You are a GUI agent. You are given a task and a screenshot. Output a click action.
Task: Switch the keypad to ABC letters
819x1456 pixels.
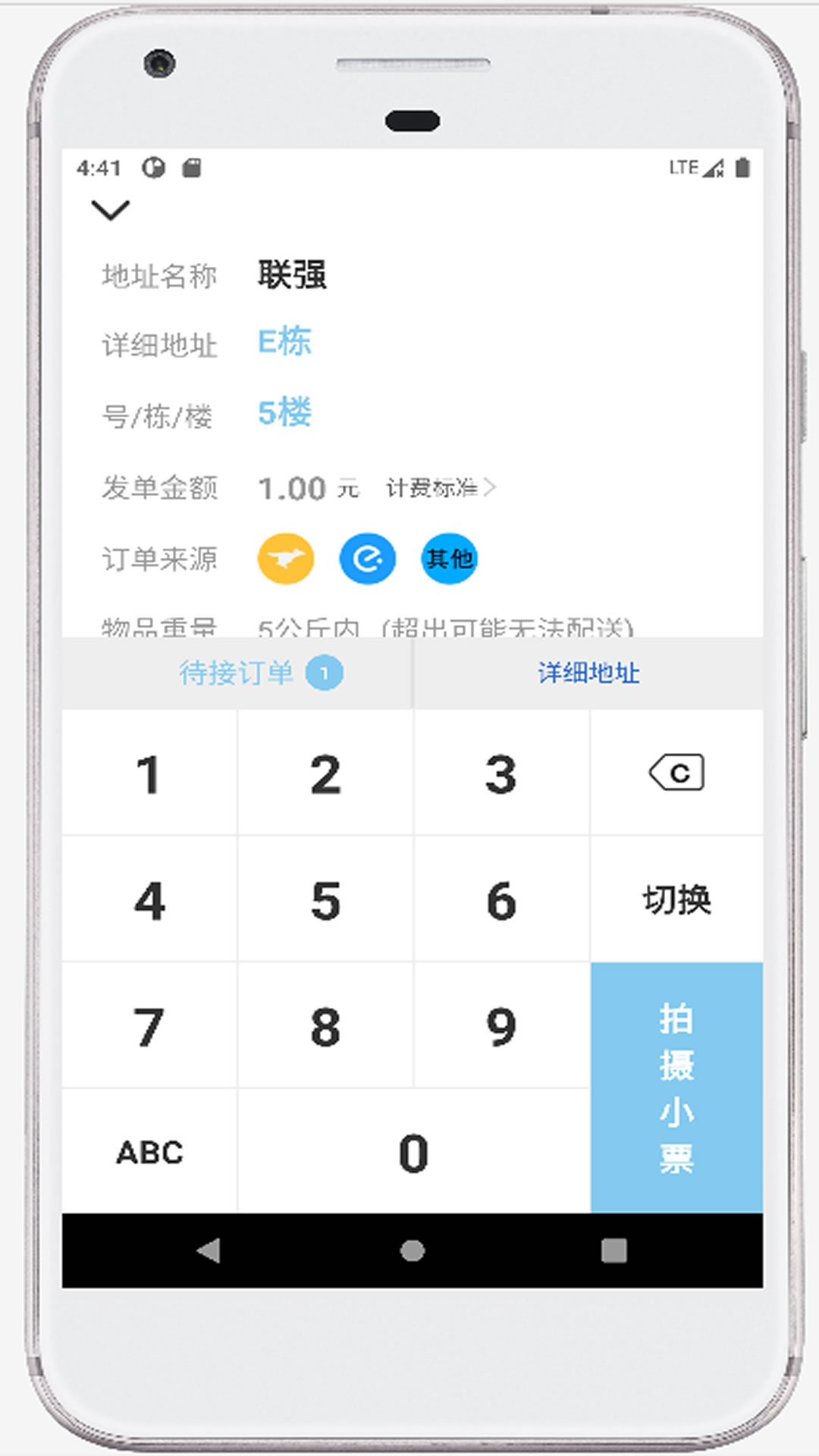[x=149, y=1152]
